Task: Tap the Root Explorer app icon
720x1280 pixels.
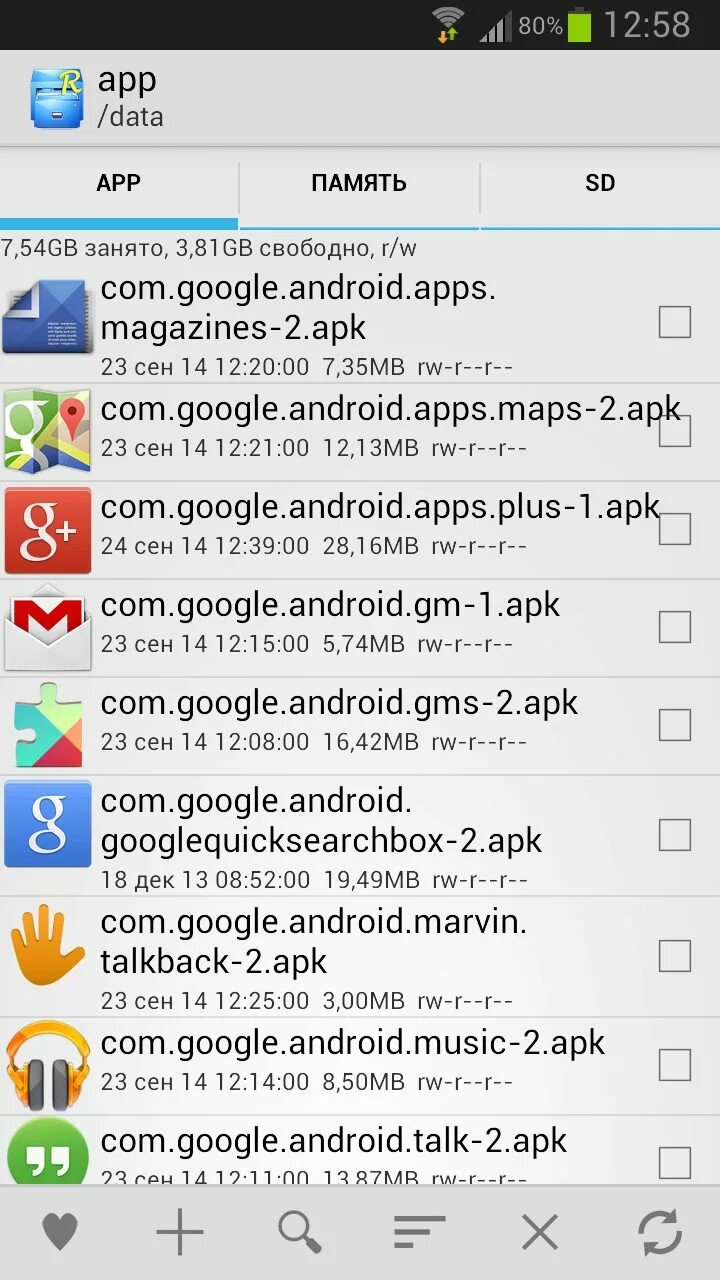Action: click(57, 97)
